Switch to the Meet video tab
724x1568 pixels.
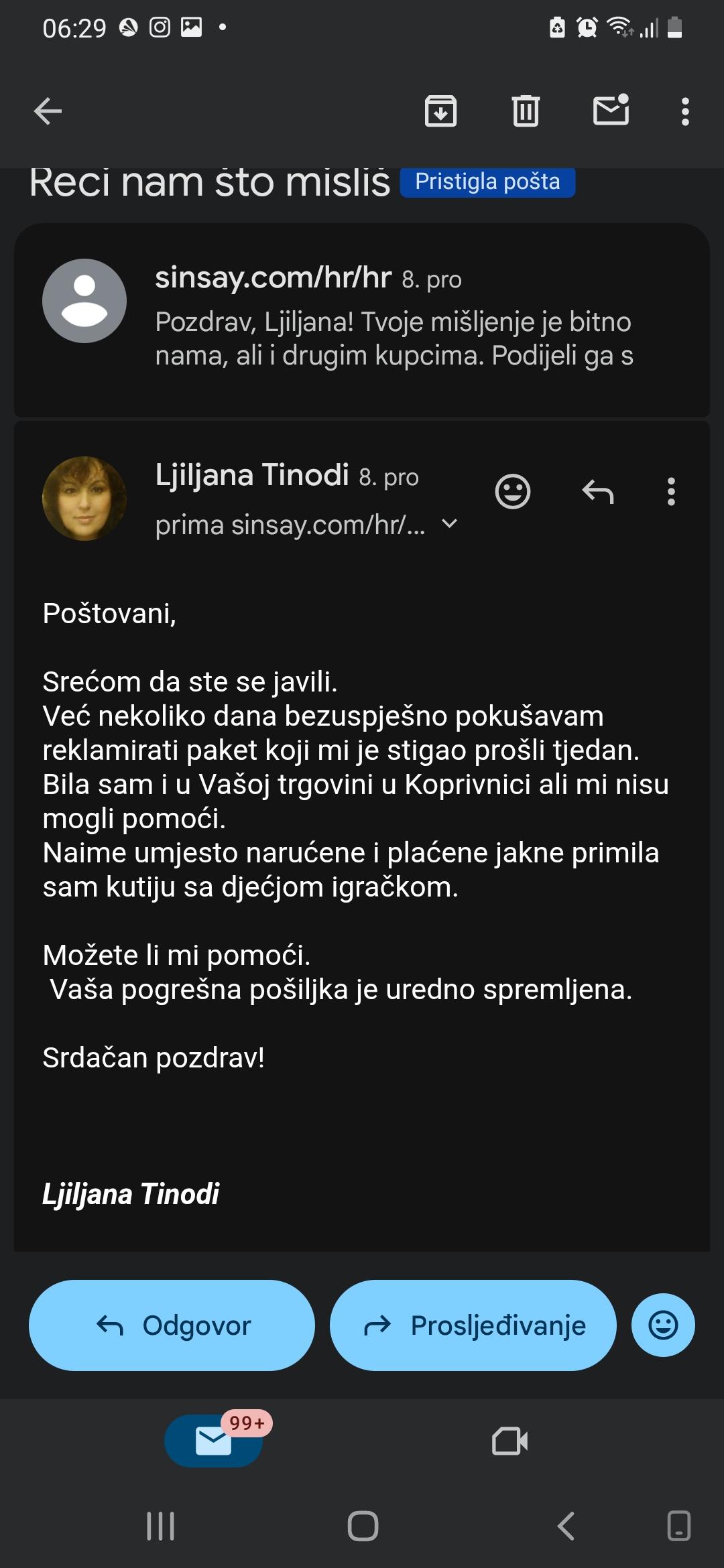coord(509,1441)
